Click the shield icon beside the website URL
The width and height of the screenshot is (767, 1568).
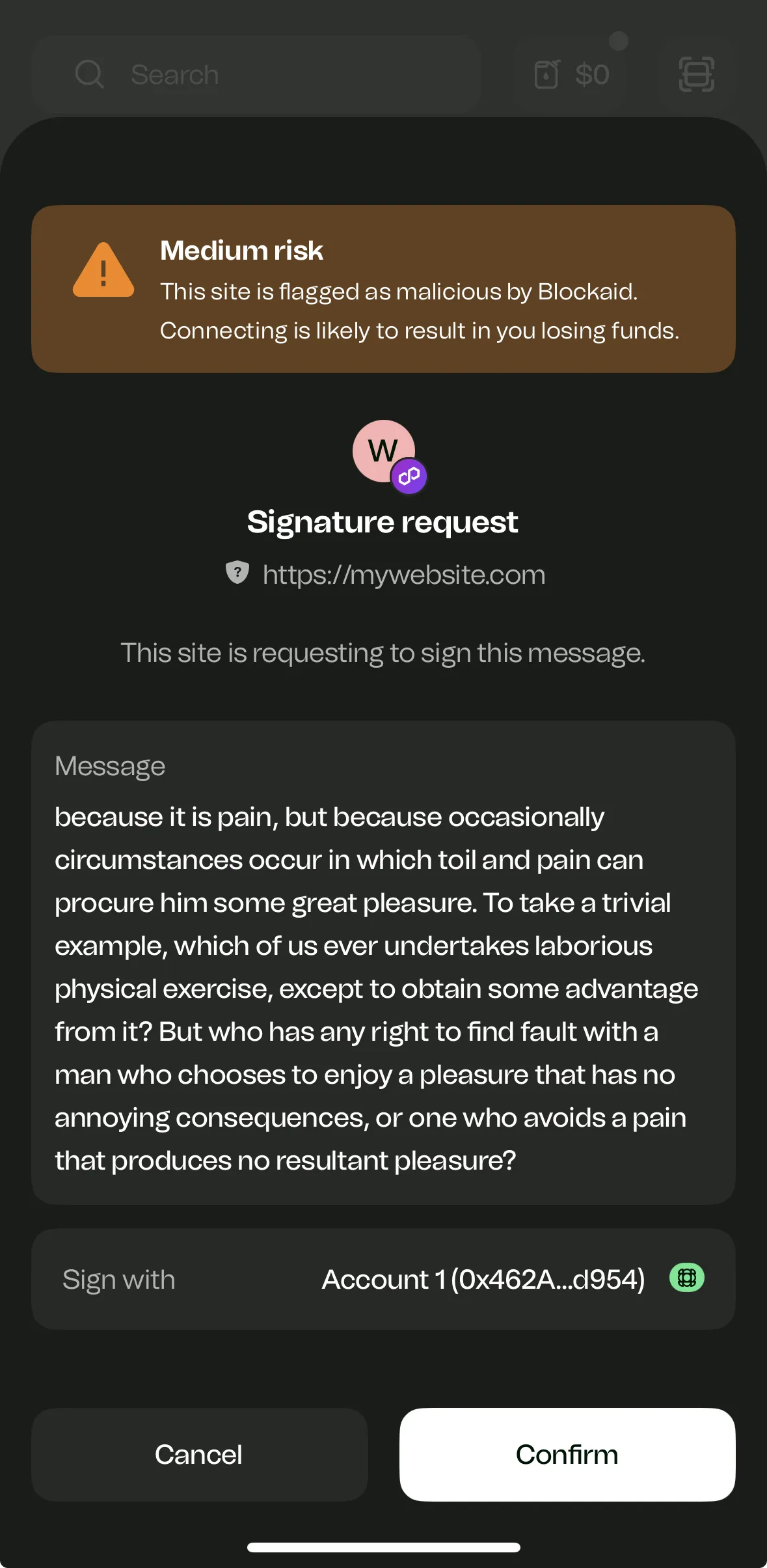(237, 572)
